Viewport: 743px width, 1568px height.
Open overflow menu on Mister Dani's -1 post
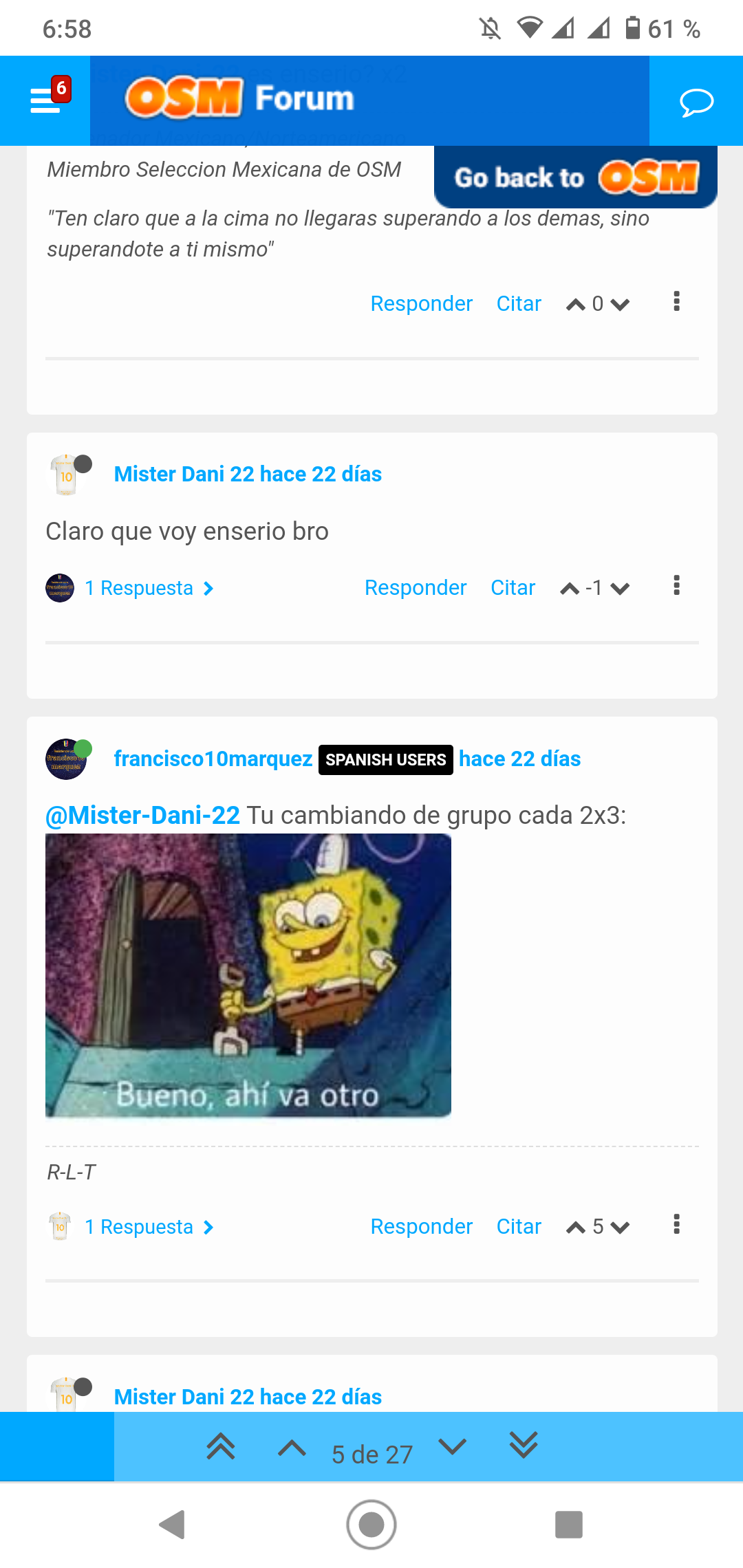click(x=676, y=586)
